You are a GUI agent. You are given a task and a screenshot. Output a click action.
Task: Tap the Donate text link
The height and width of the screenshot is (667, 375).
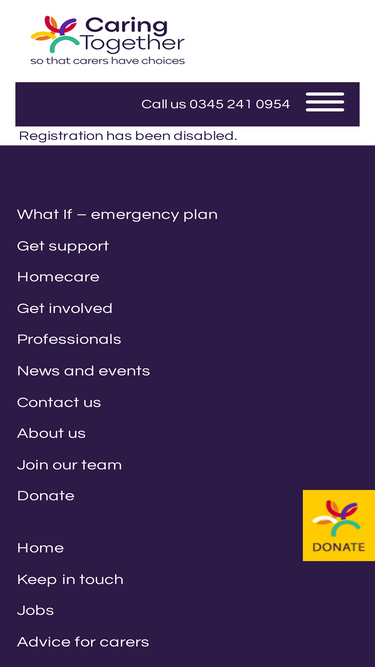click(x=45, y=496)
